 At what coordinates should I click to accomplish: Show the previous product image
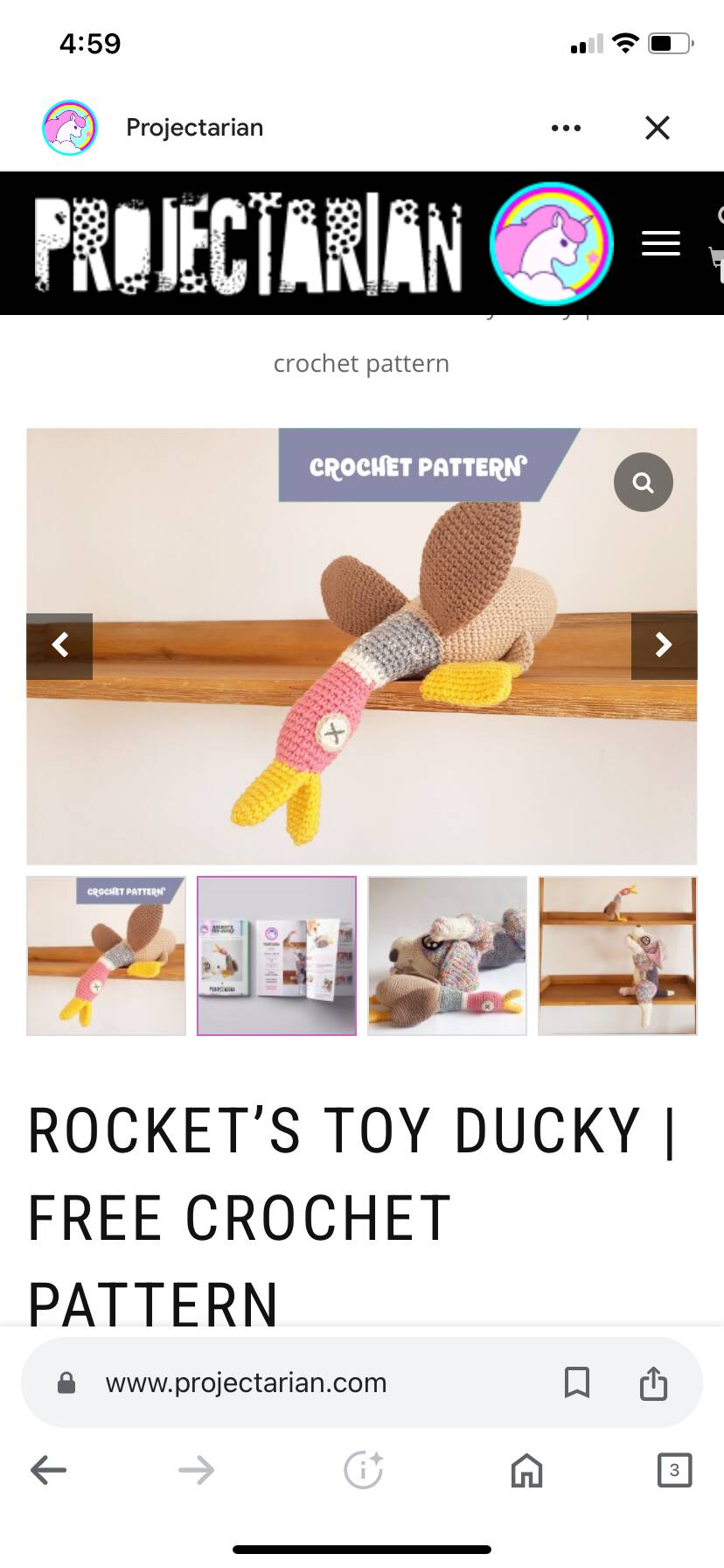(59, 646)
